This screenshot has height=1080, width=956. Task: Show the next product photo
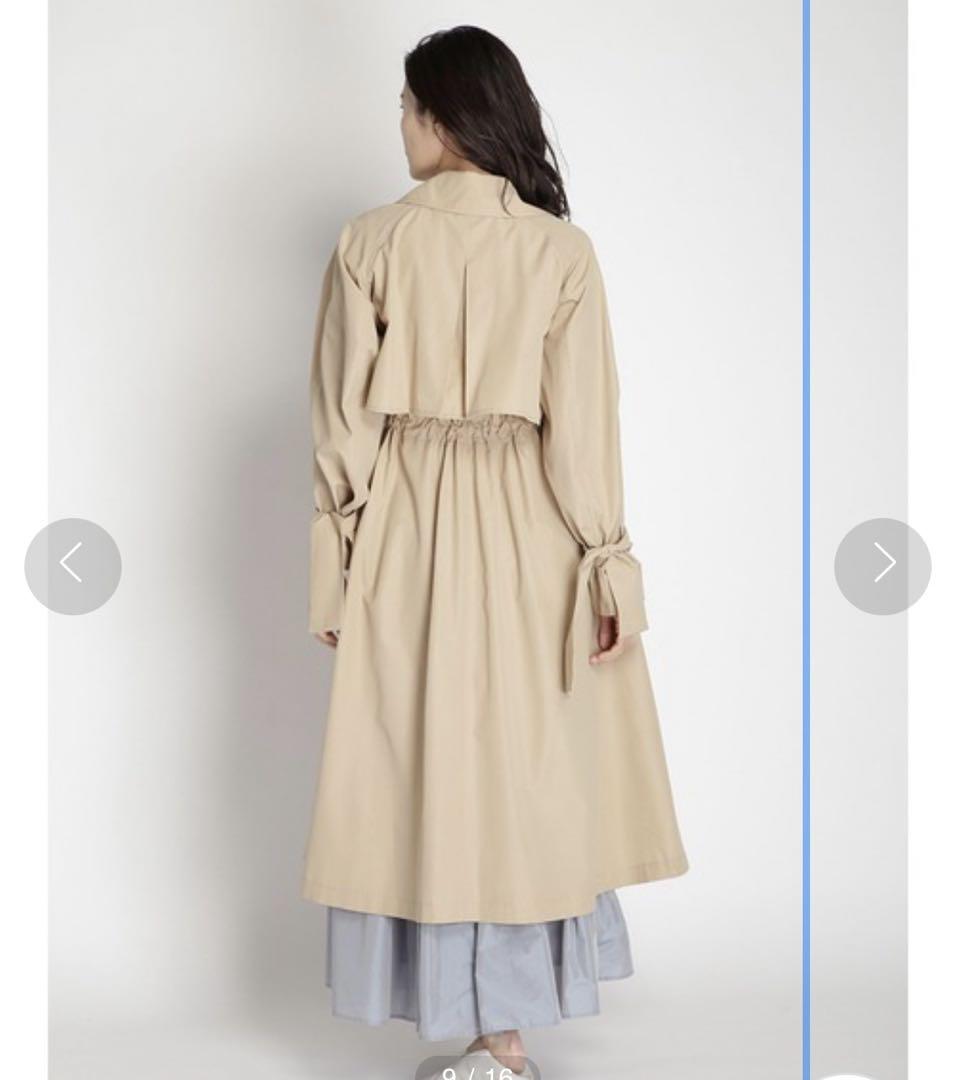point(882,565)
